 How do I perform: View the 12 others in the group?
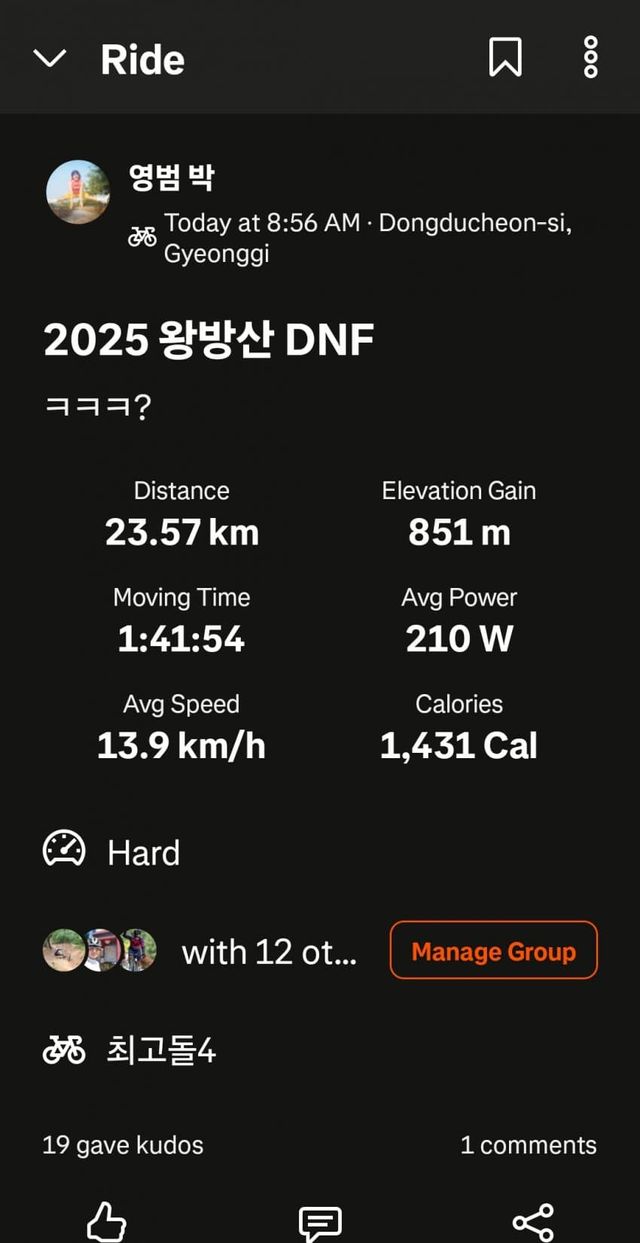click(268, 952)
